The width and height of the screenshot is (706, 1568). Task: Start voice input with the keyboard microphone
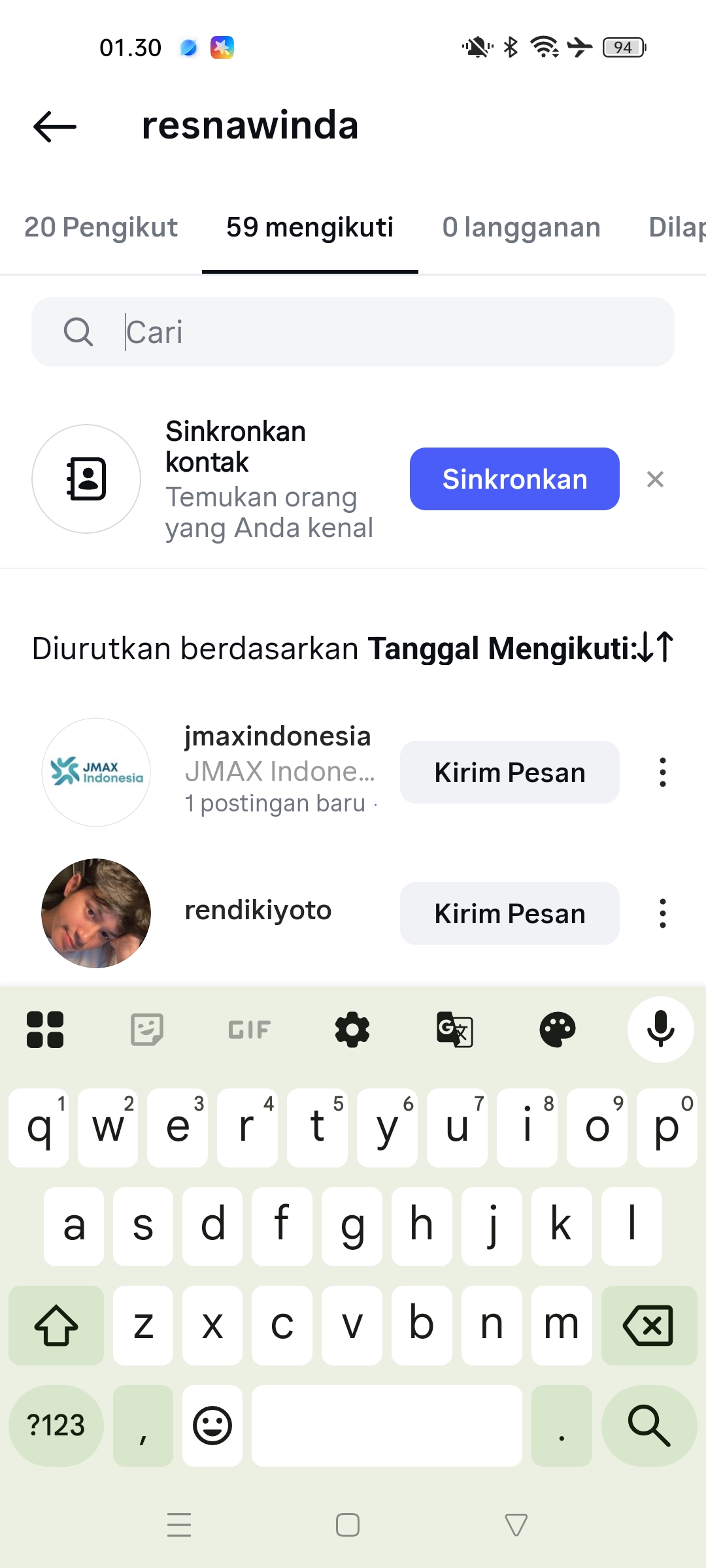pos(660,1030)
